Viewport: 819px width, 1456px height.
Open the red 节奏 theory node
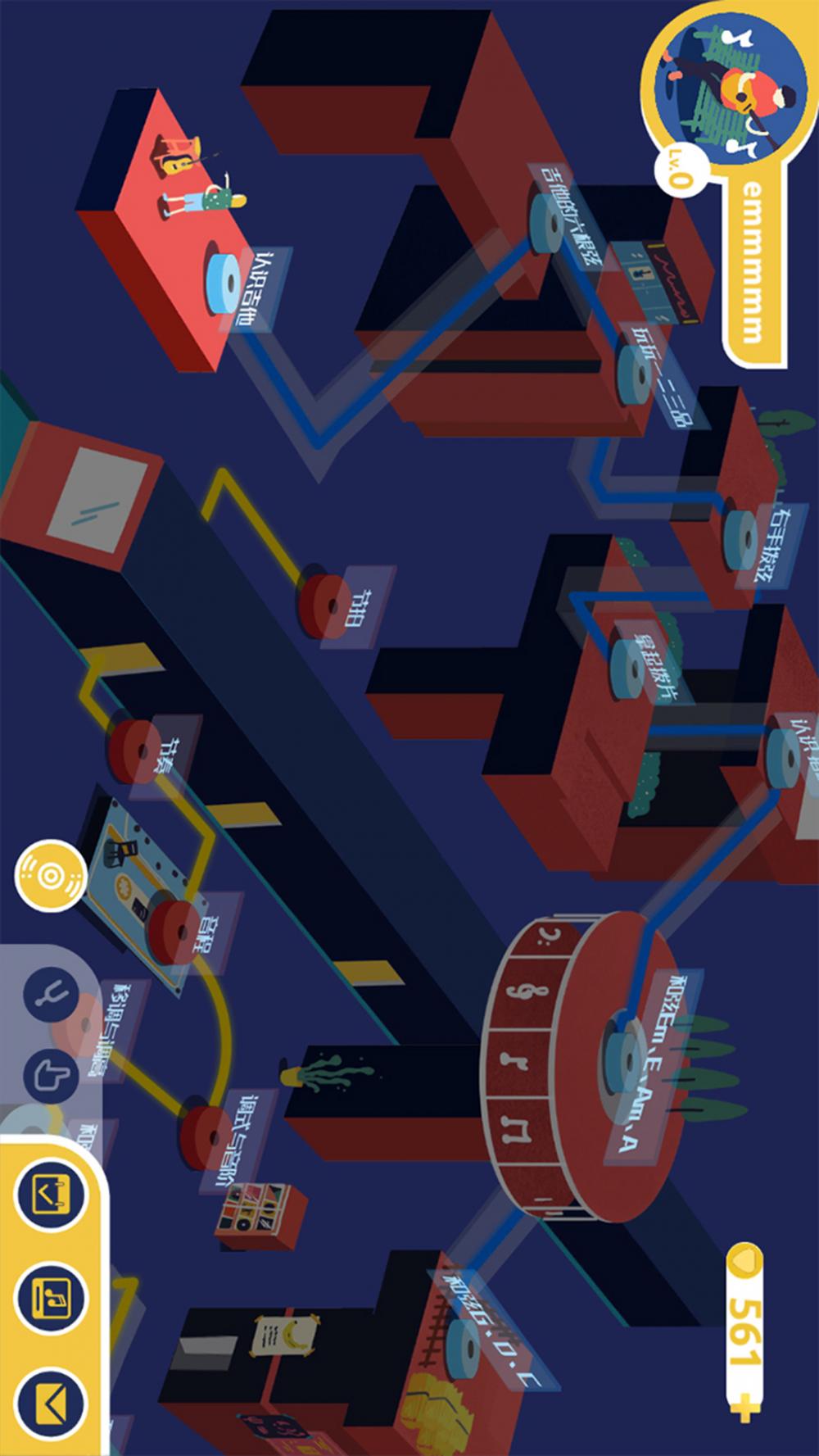pyautogui.click(x=134, y=750)
